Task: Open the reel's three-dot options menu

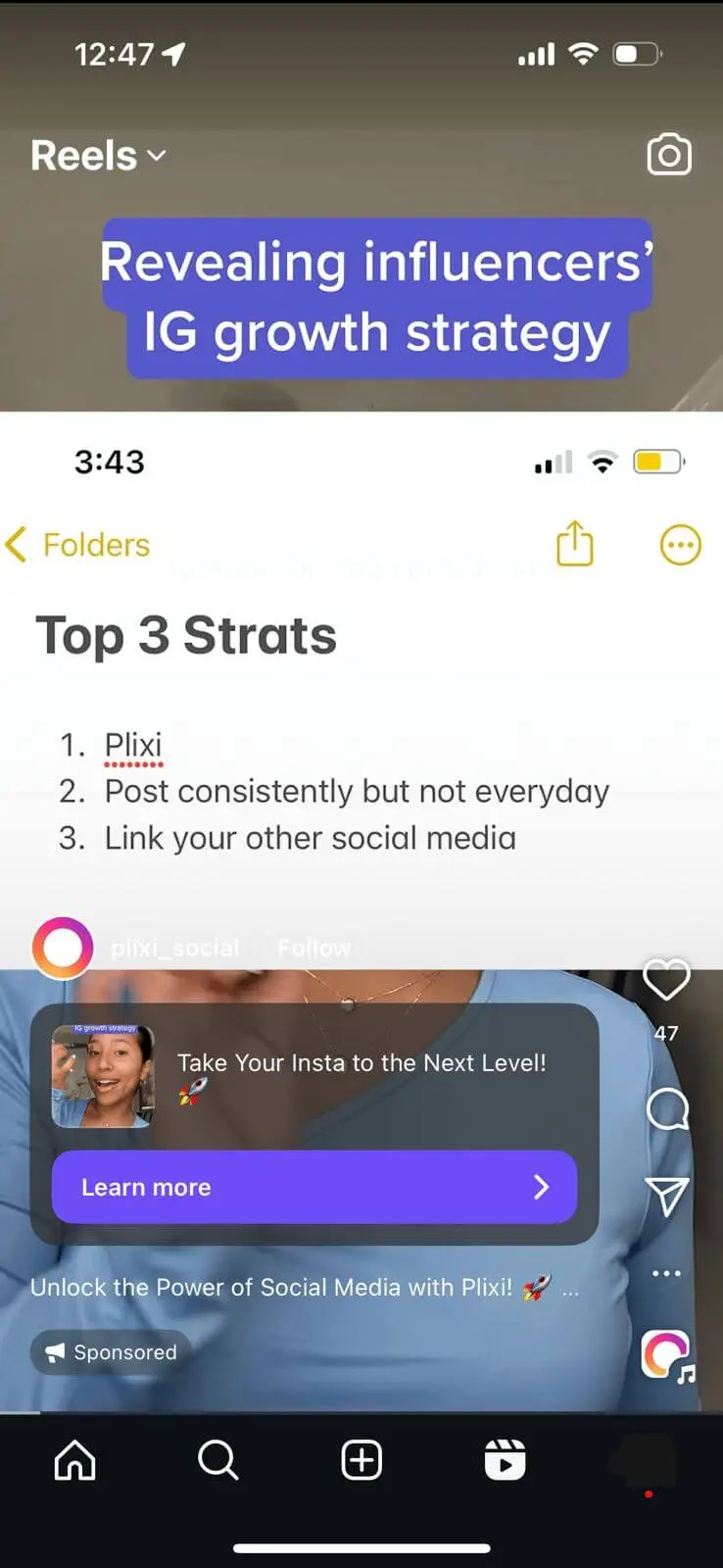Action: pos(666,1273)
